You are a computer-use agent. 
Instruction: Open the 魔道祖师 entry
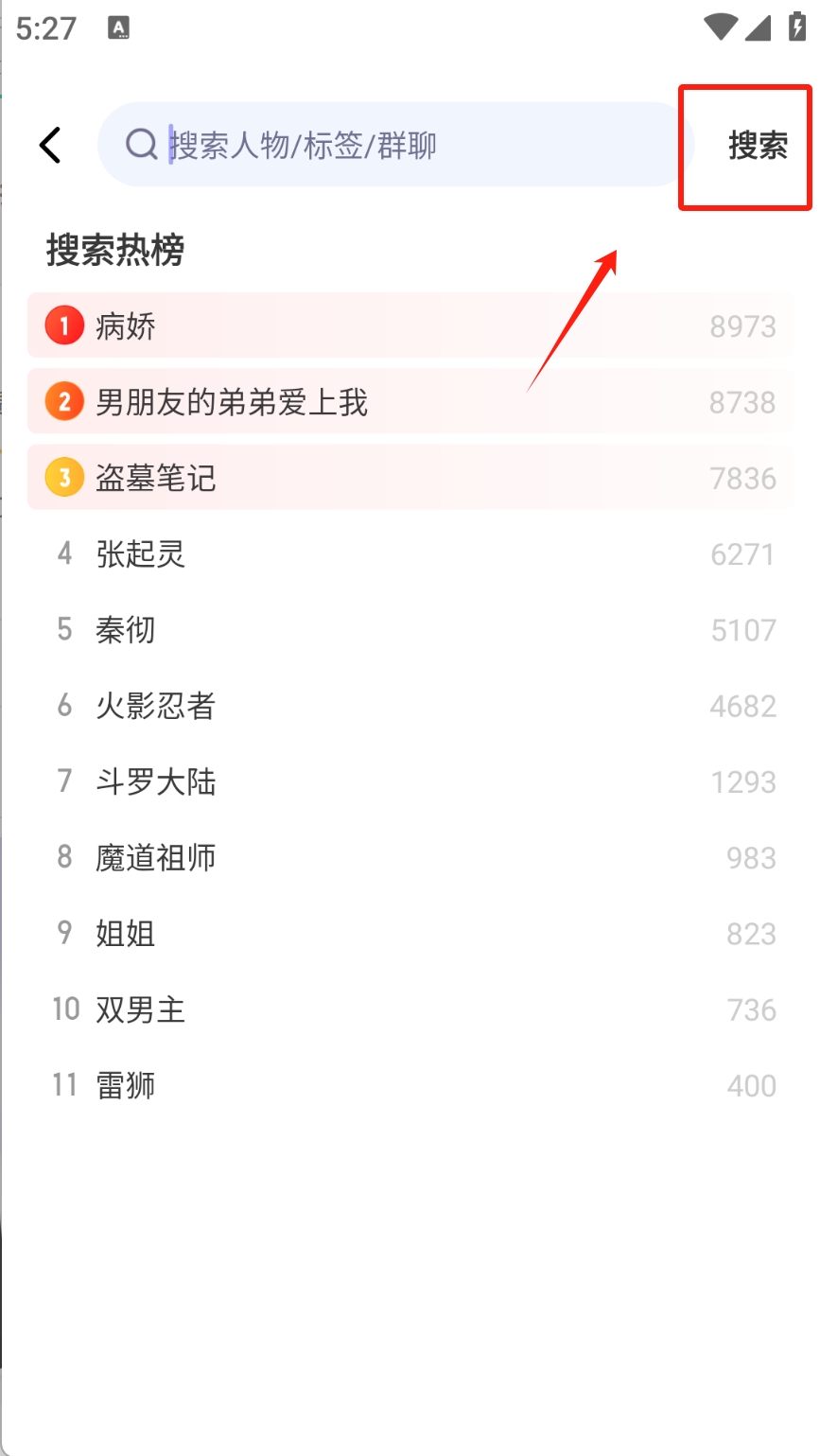pos(410,857)
